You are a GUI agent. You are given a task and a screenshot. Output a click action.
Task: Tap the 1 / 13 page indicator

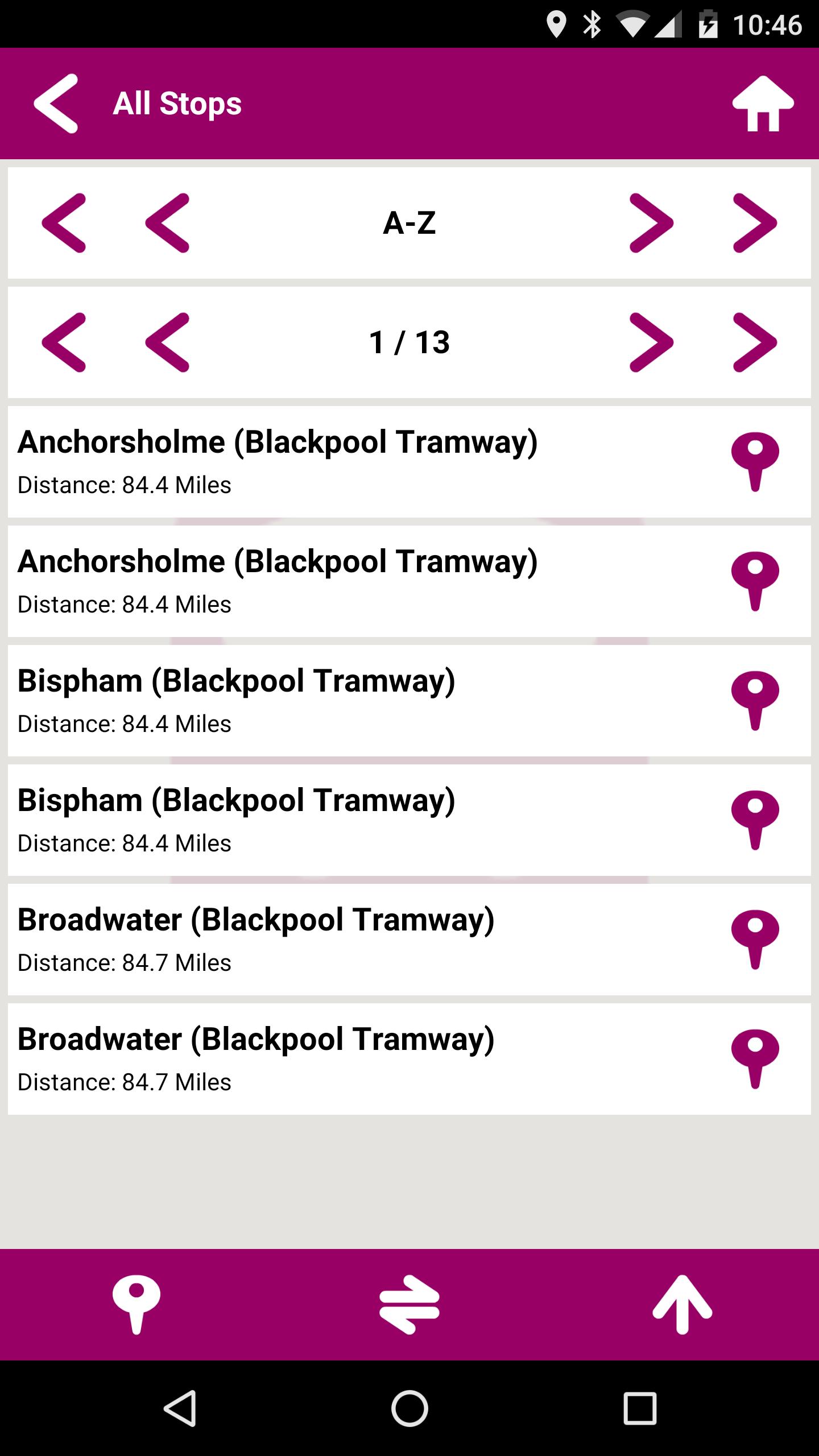[x=409, y=342]
